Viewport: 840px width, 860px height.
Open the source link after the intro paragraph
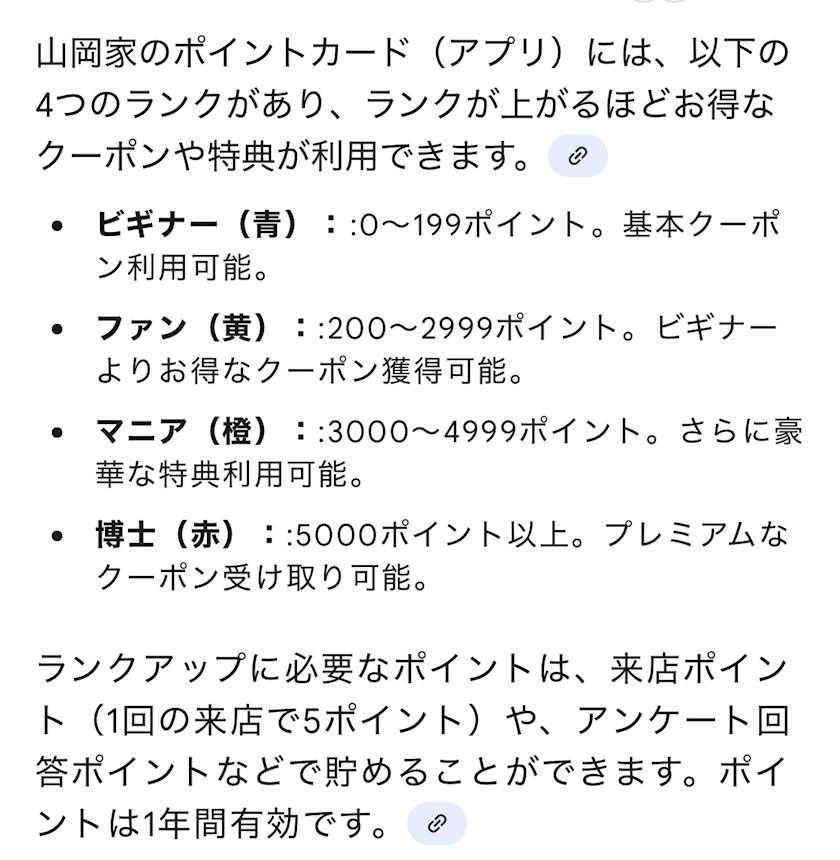click(x=577, y=156)
